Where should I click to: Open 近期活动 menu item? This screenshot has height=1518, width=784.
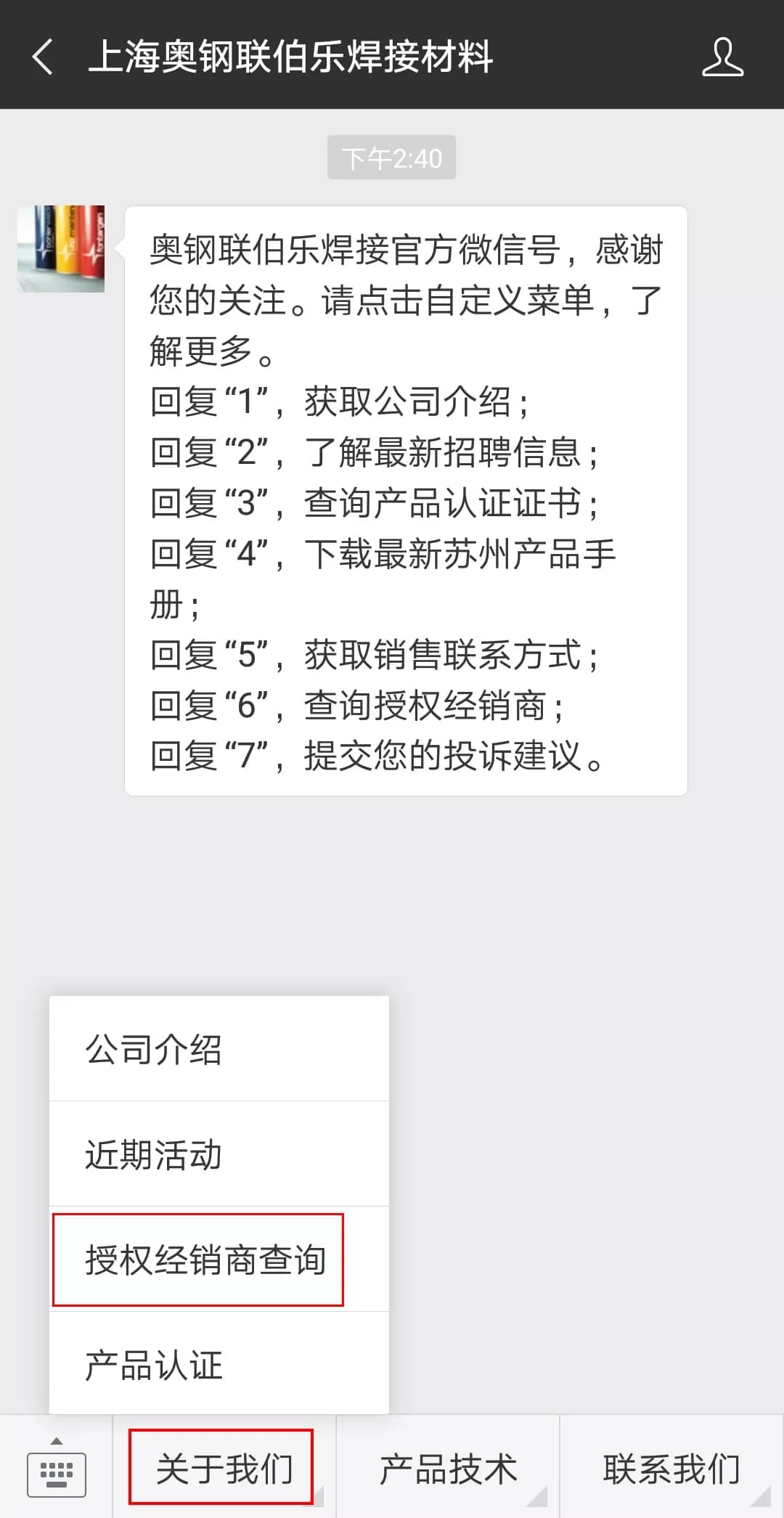pyautogui.click(x=219, y=1154)
